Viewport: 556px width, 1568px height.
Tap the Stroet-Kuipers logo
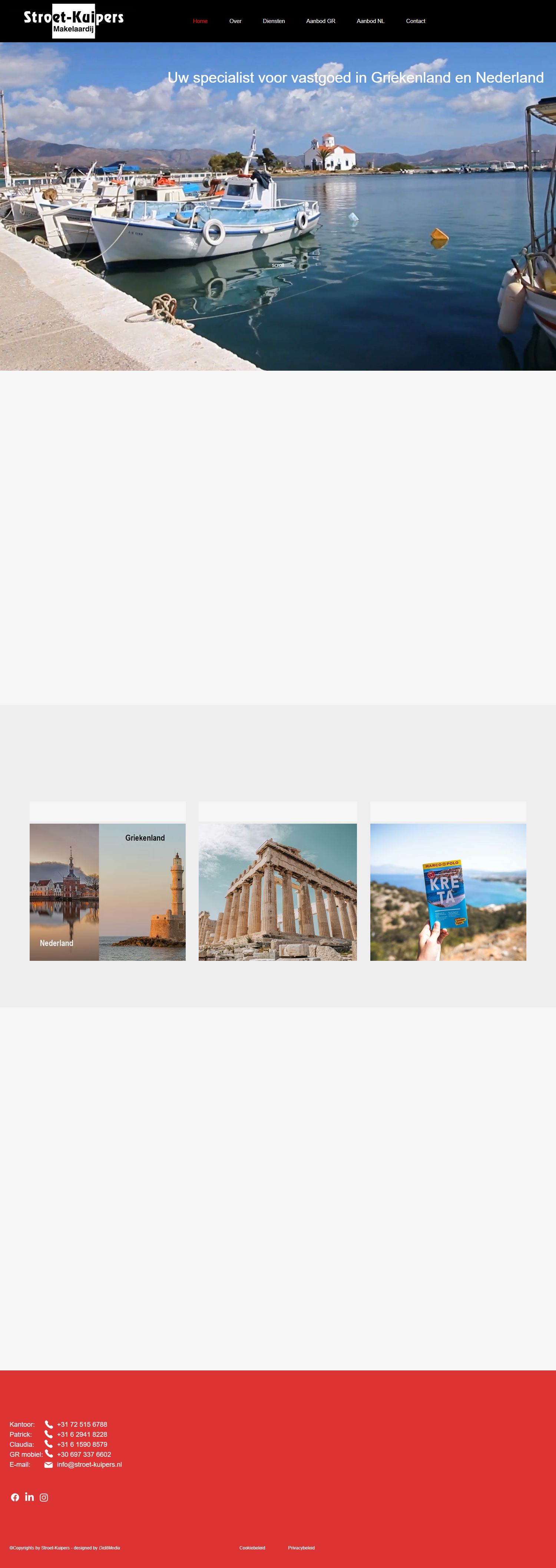[x=74, y=21]
